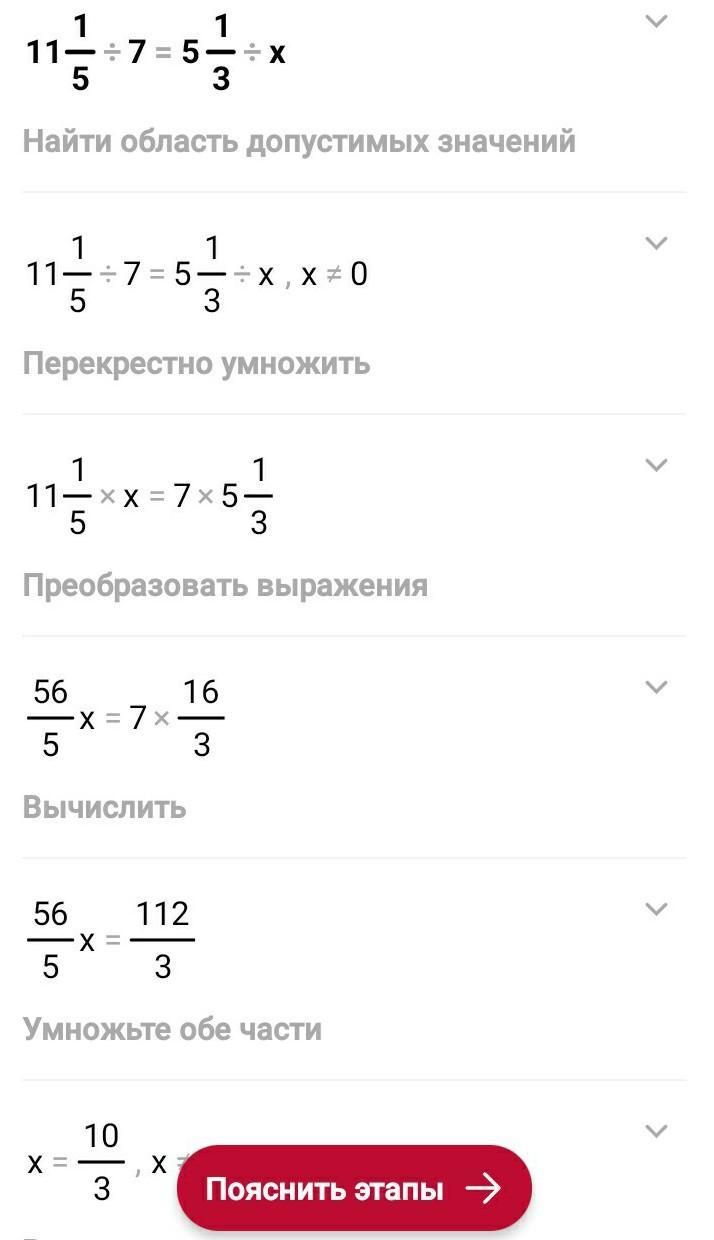Expand the 'Умножьте обе части' step
The image size is (714, 1240).
(x=656, y=909)
